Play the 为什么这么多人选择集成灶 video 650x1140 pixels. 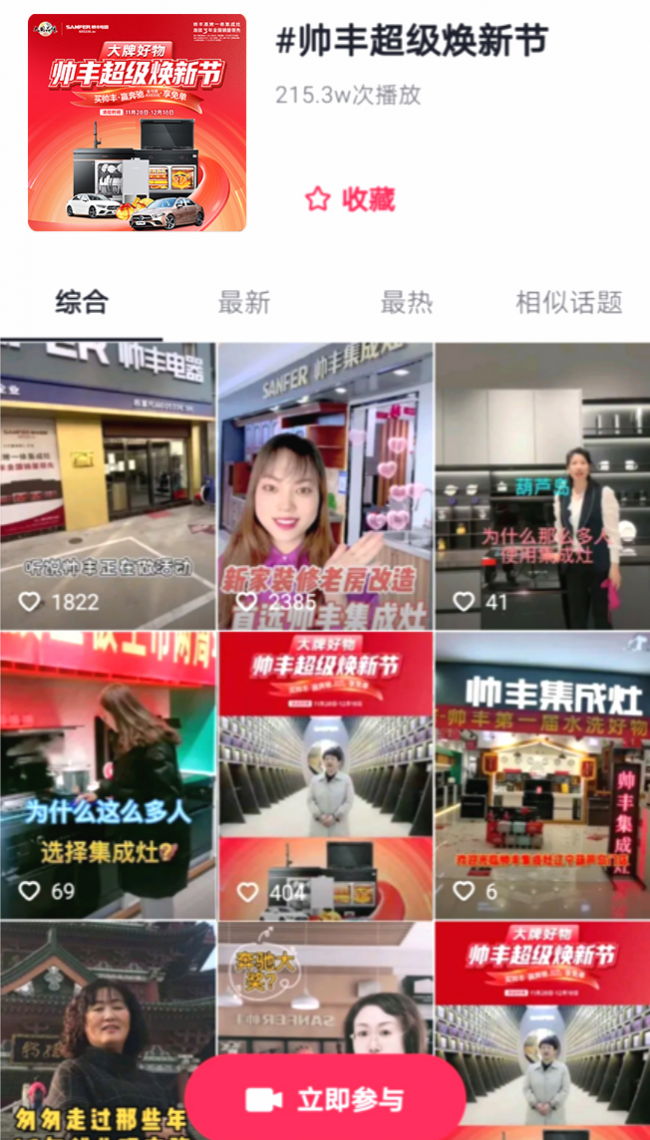(107, 775)
